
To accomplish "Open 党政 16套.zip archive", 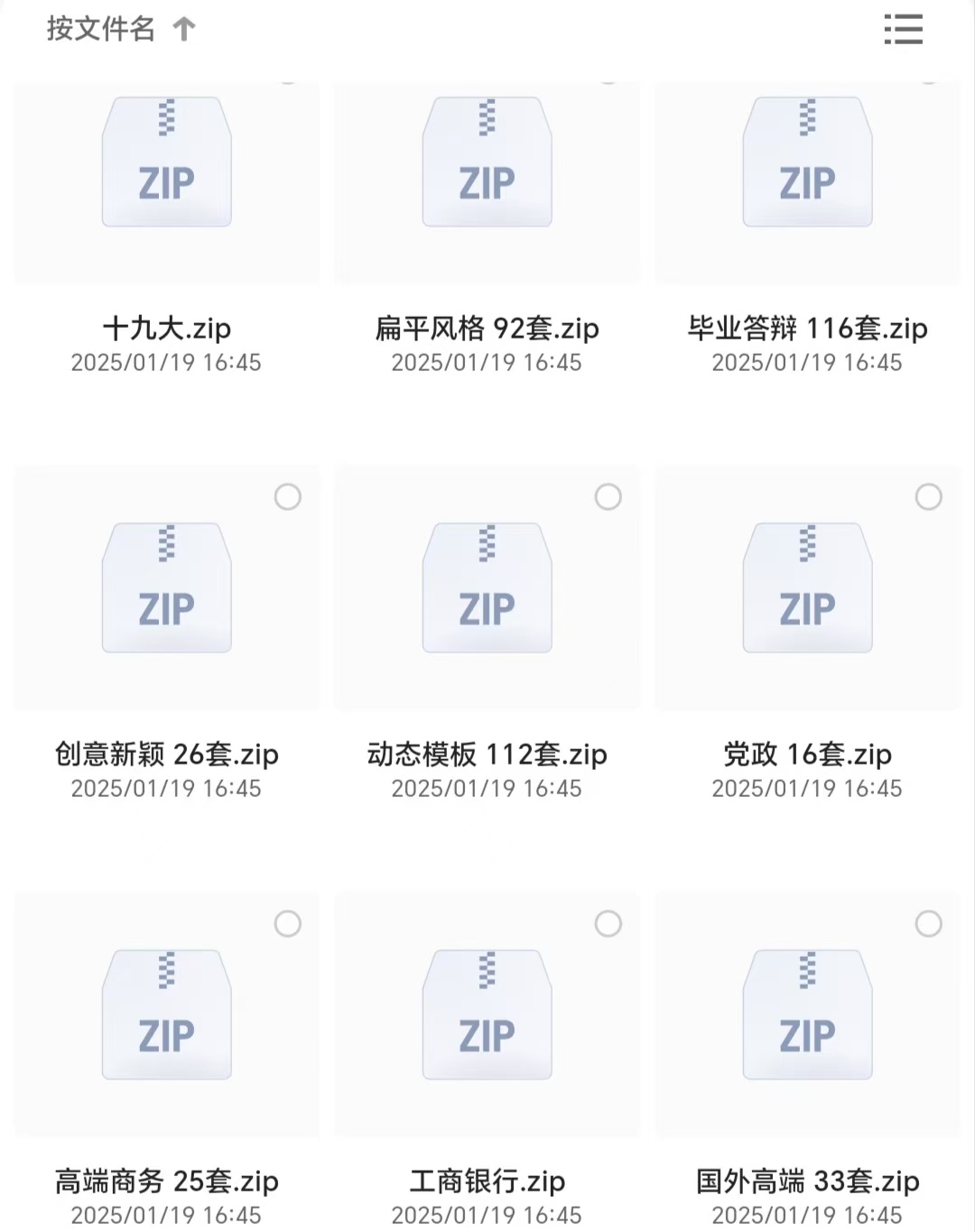I will pyautogui.click(x=807, y=588).
